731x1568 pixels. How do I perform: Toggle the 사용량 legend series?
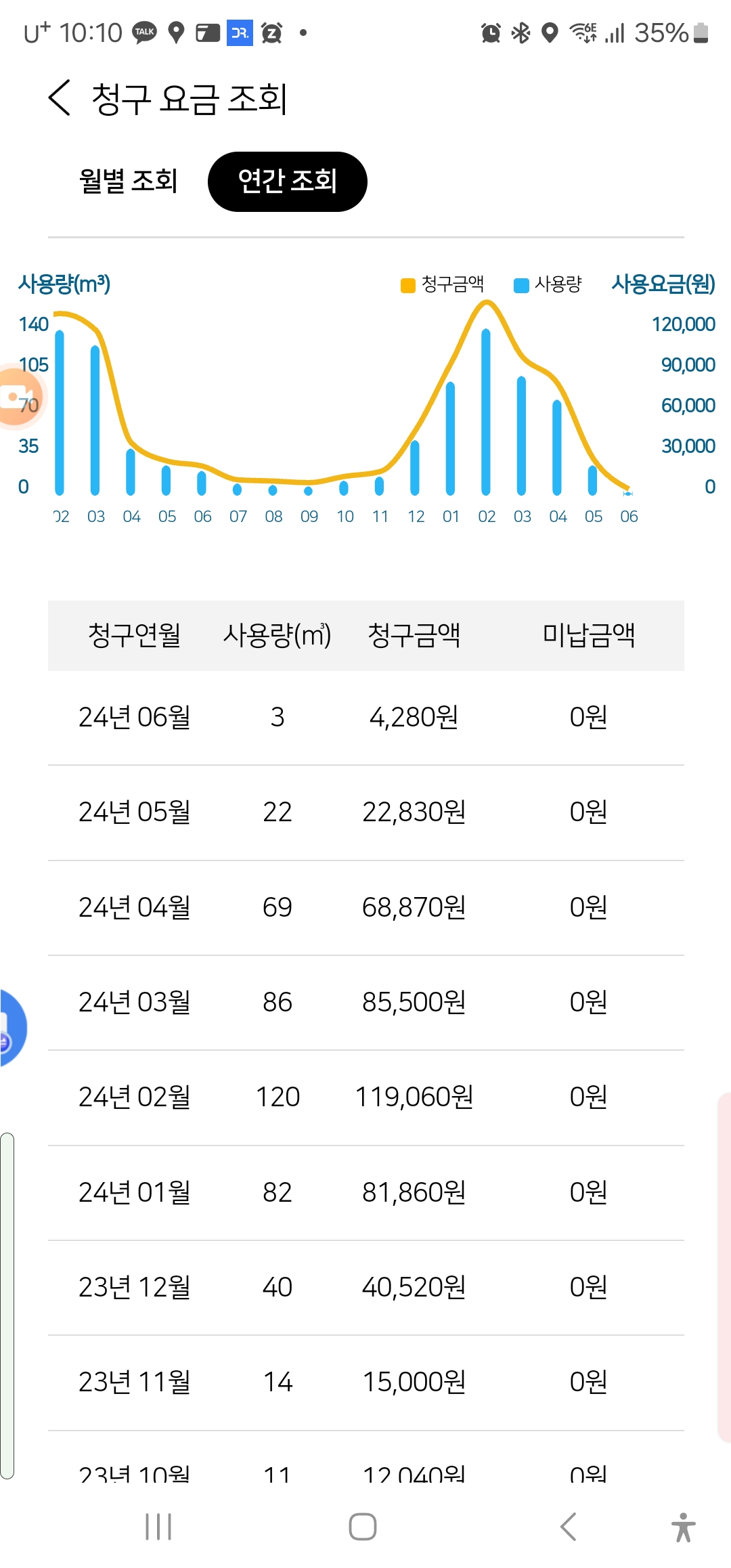click(548, 284)
